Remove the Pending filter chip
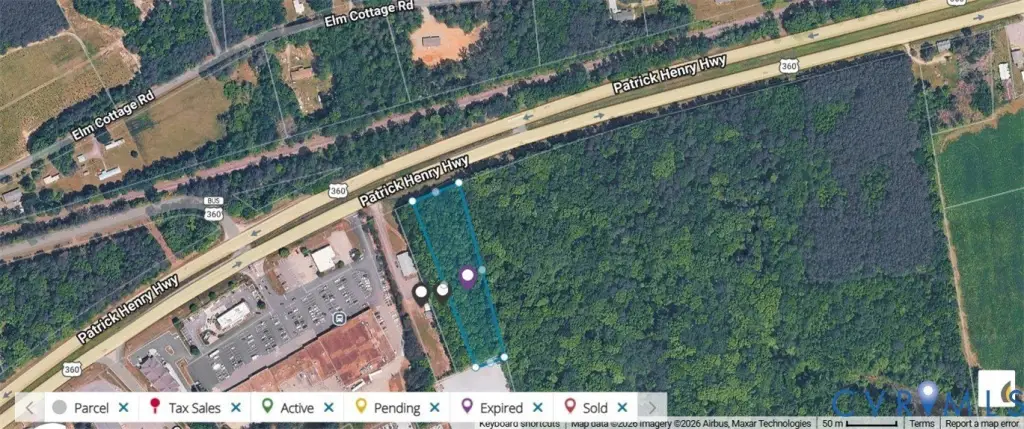Screen dimensions: 1024x429 point(433,408)
